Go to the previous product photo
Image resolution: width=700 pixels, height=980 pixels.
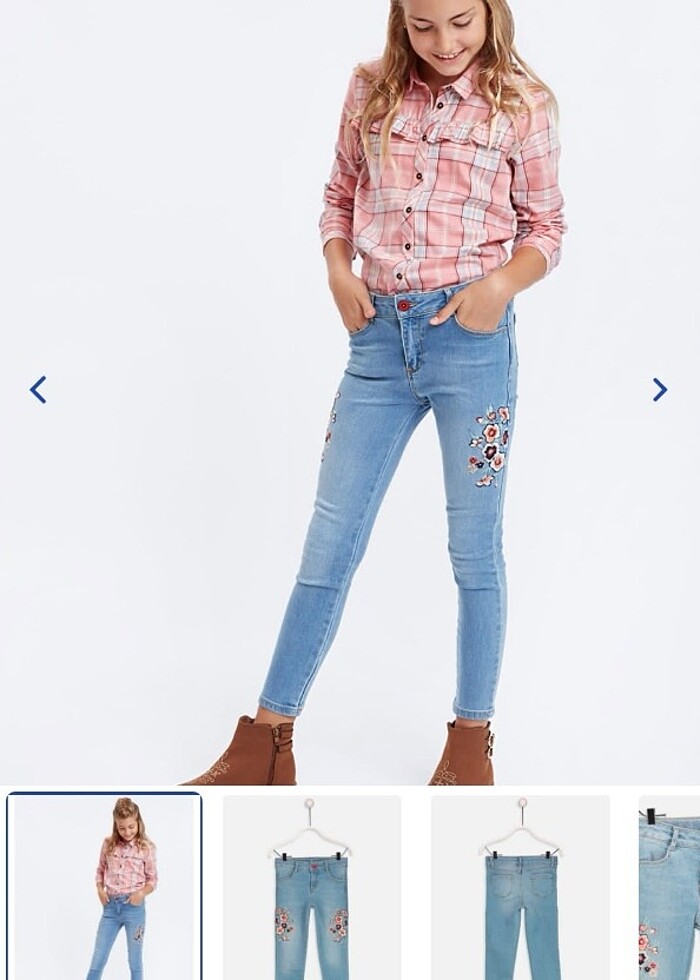38,390
